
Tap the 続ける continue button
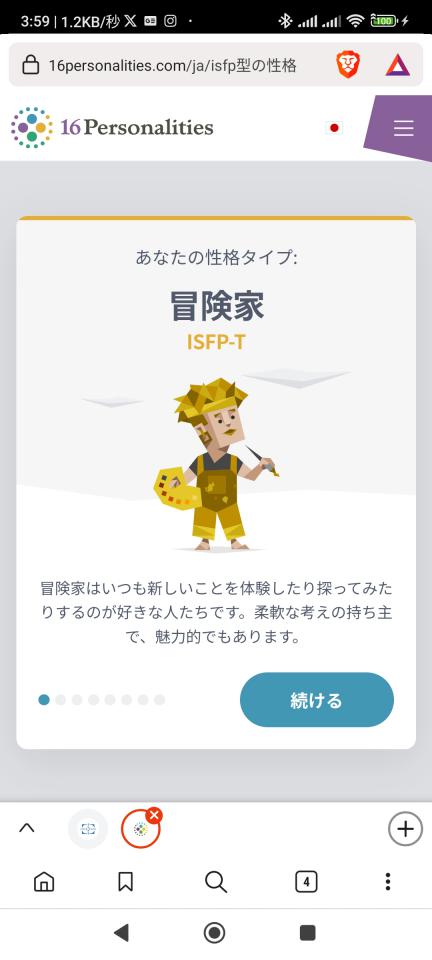click(x=316, y=700)
